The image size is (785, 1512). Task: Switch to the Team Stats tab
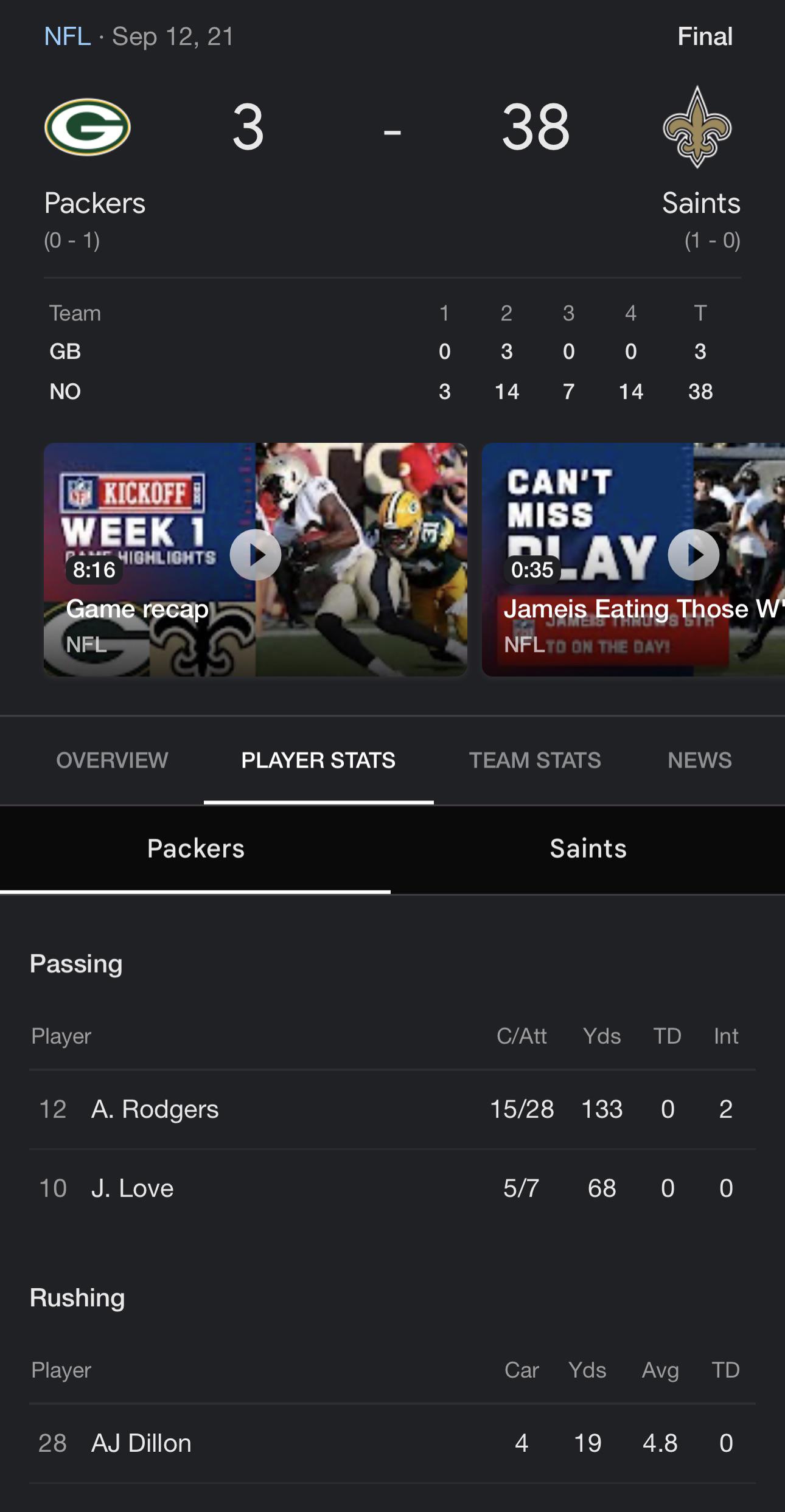point(534,760)
